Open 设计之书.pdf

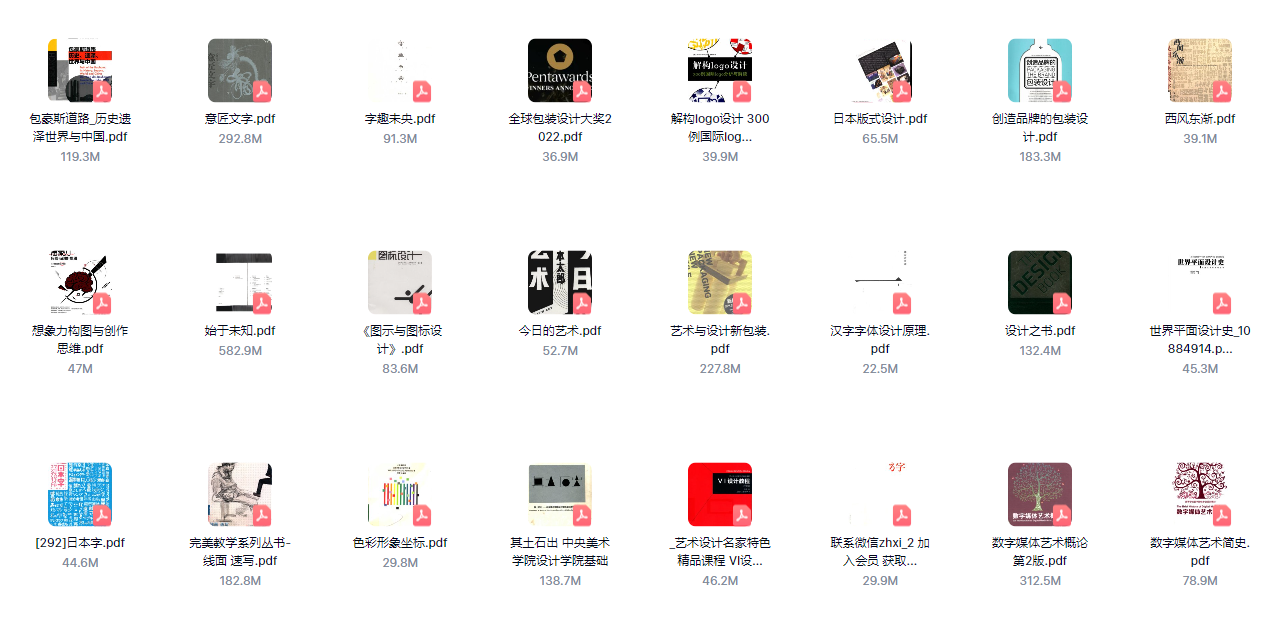pos(1040,283)
